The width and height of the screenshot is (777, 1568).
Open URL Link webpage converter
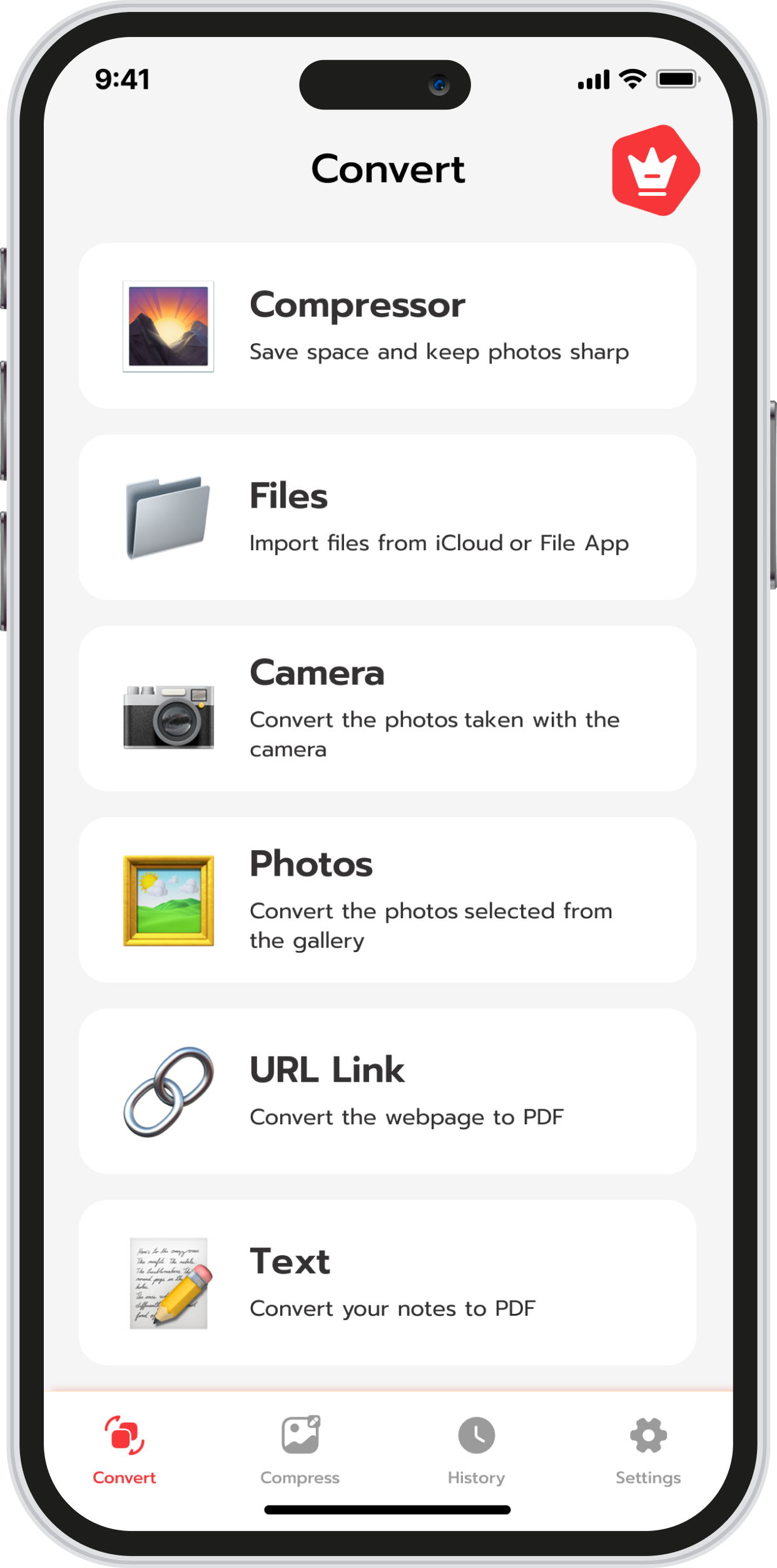tap(387, 1091)
